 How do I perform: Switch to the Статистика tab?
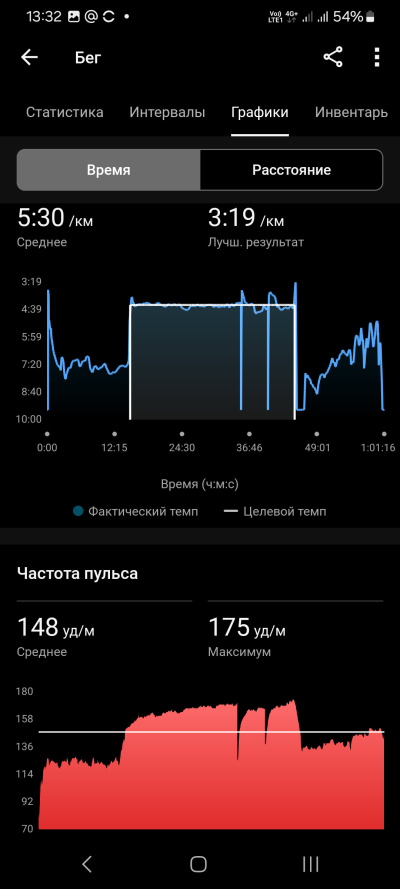pos(65,112)
